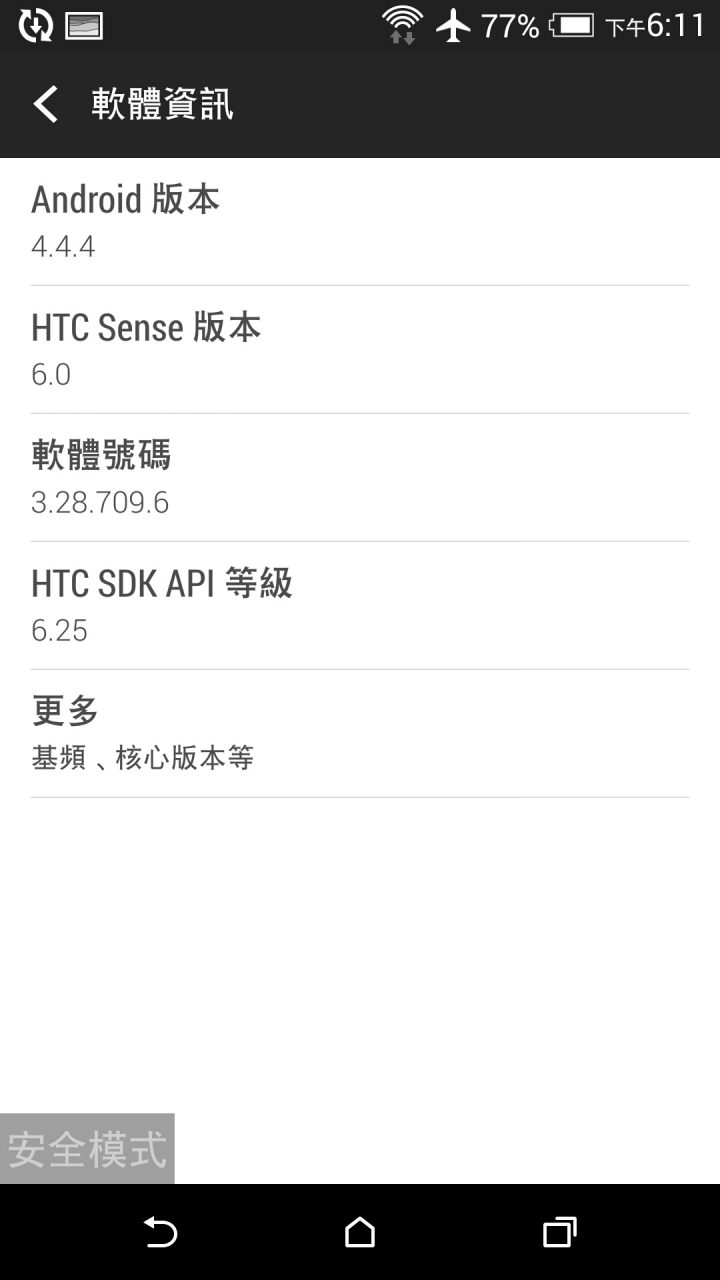720x1280 pixels.
Task: Open the Android 版本 row
Action: pos(360,222)
